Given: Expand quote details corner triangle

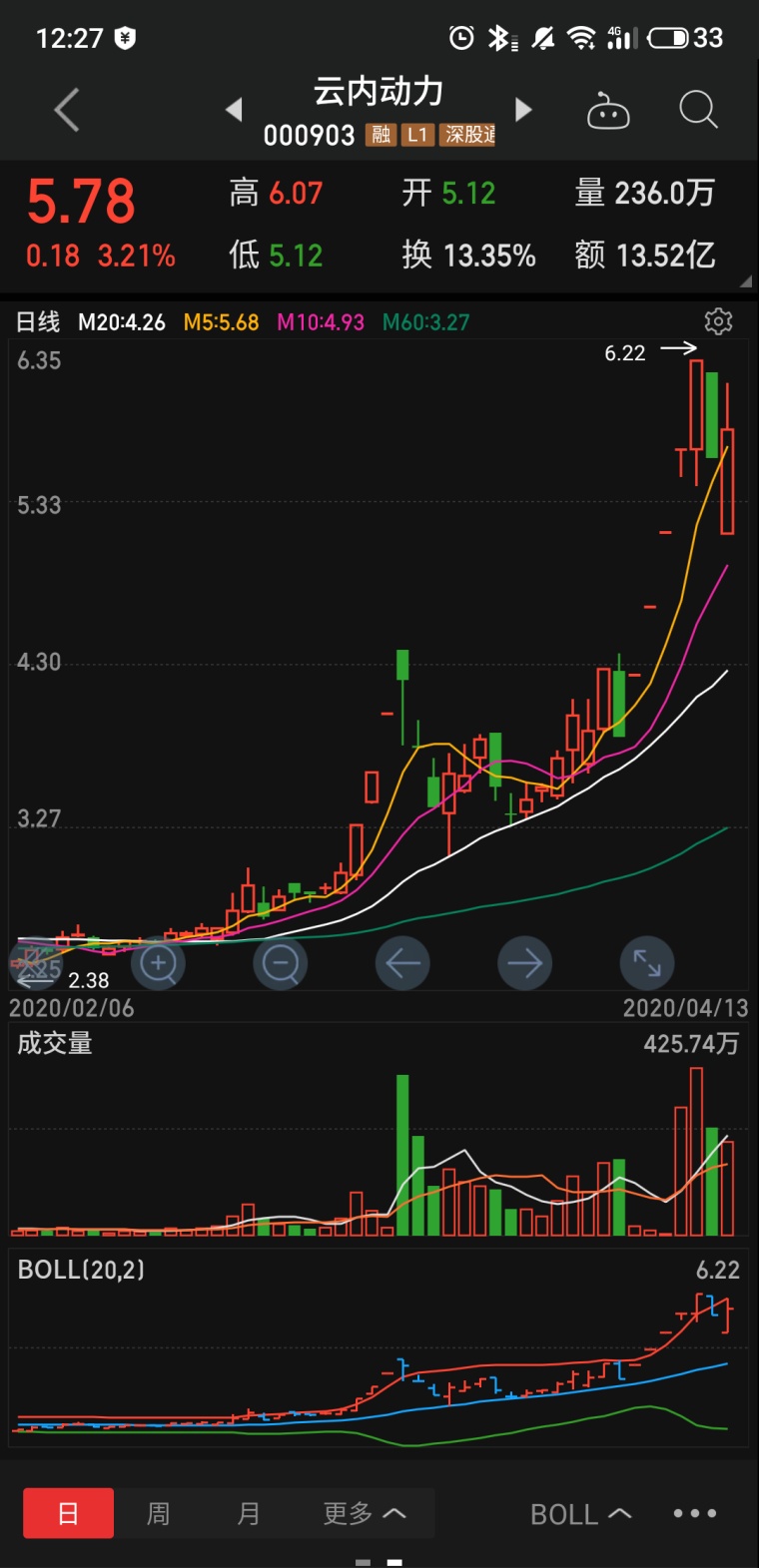Looking at the screenshot, I should 745,282.
